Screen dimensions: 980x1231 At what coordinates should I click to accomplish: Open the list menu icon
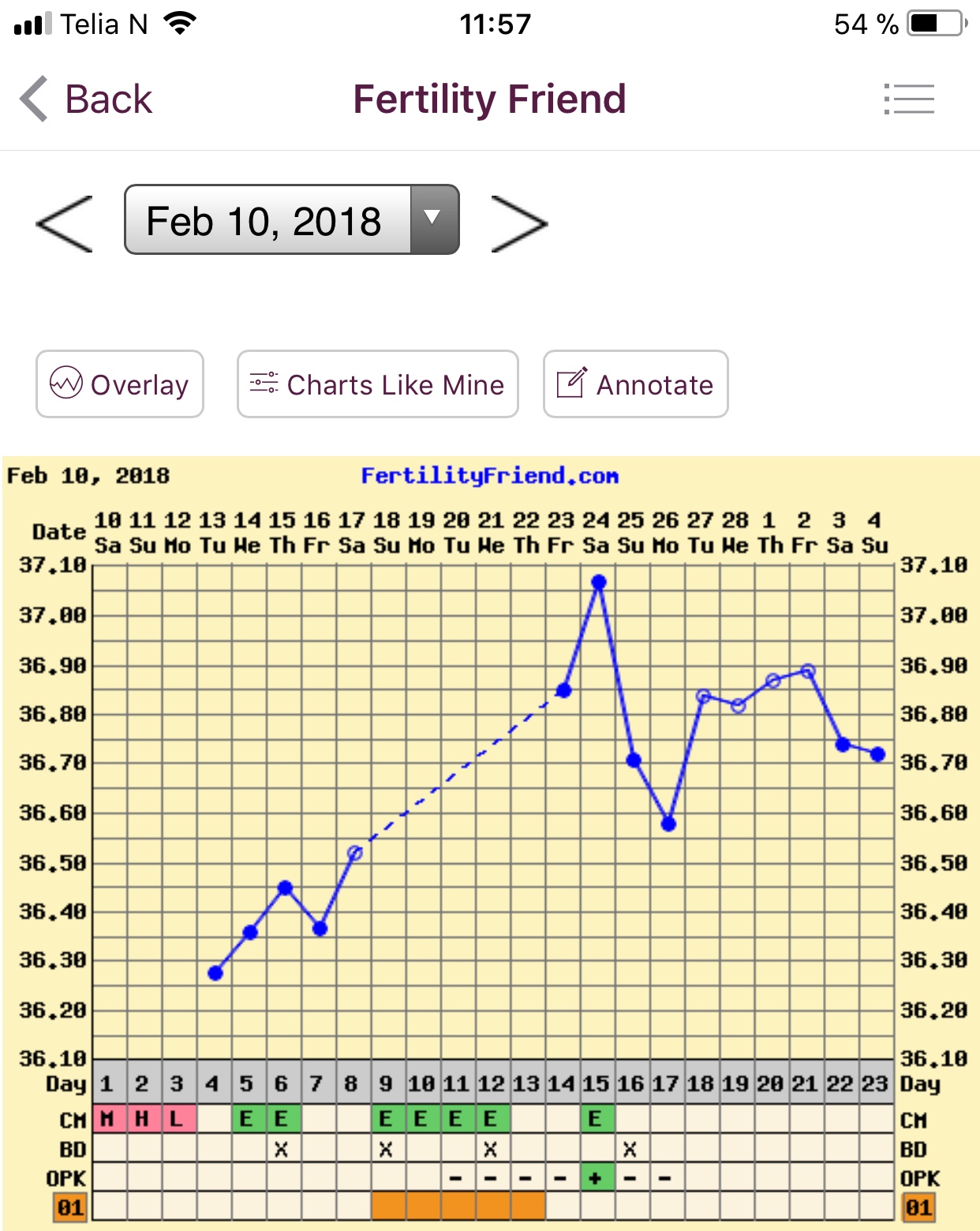point(909,99)
